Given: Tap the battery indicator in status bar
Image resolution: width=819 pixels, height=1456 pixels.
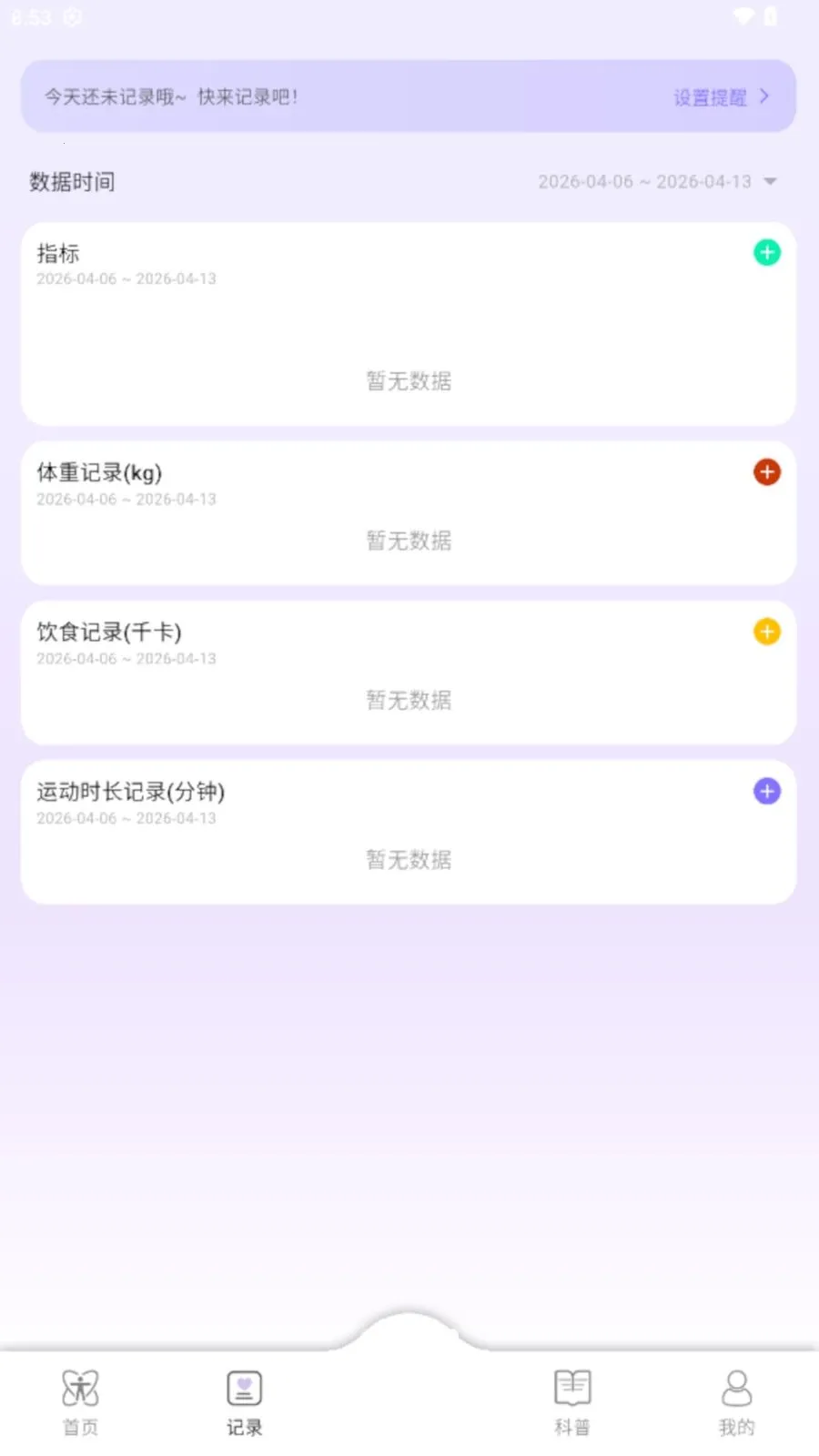Looking at the screenshot, I should click(773, 16).
